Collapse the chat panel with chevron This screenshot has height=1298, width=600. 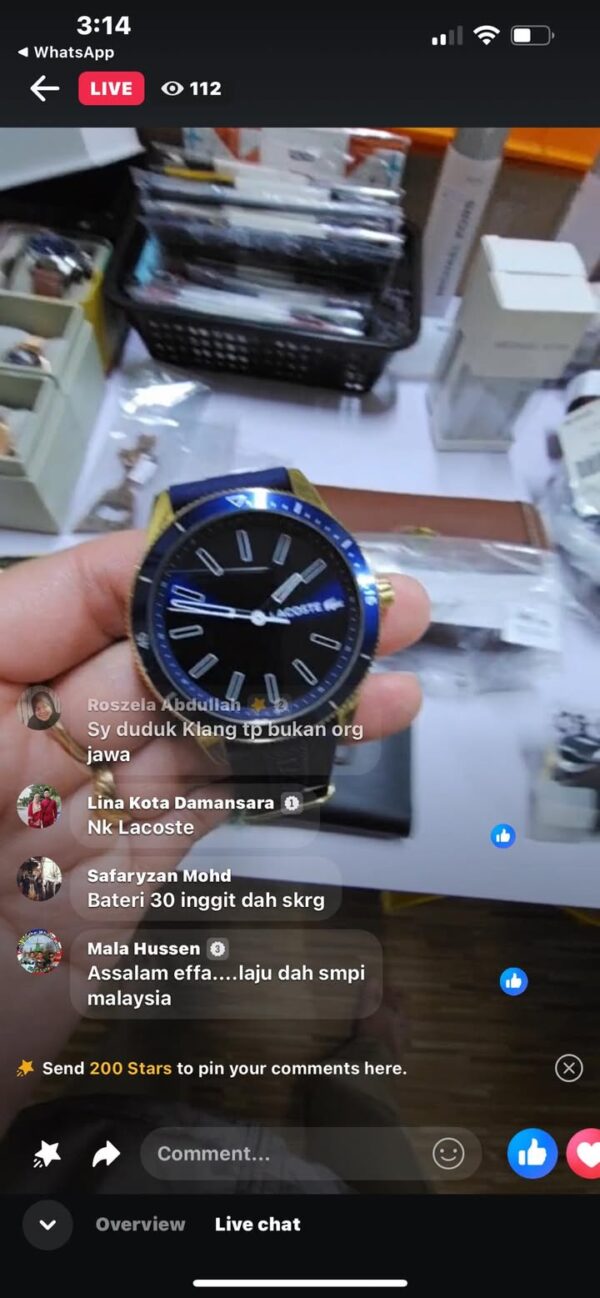[48, 1224]
